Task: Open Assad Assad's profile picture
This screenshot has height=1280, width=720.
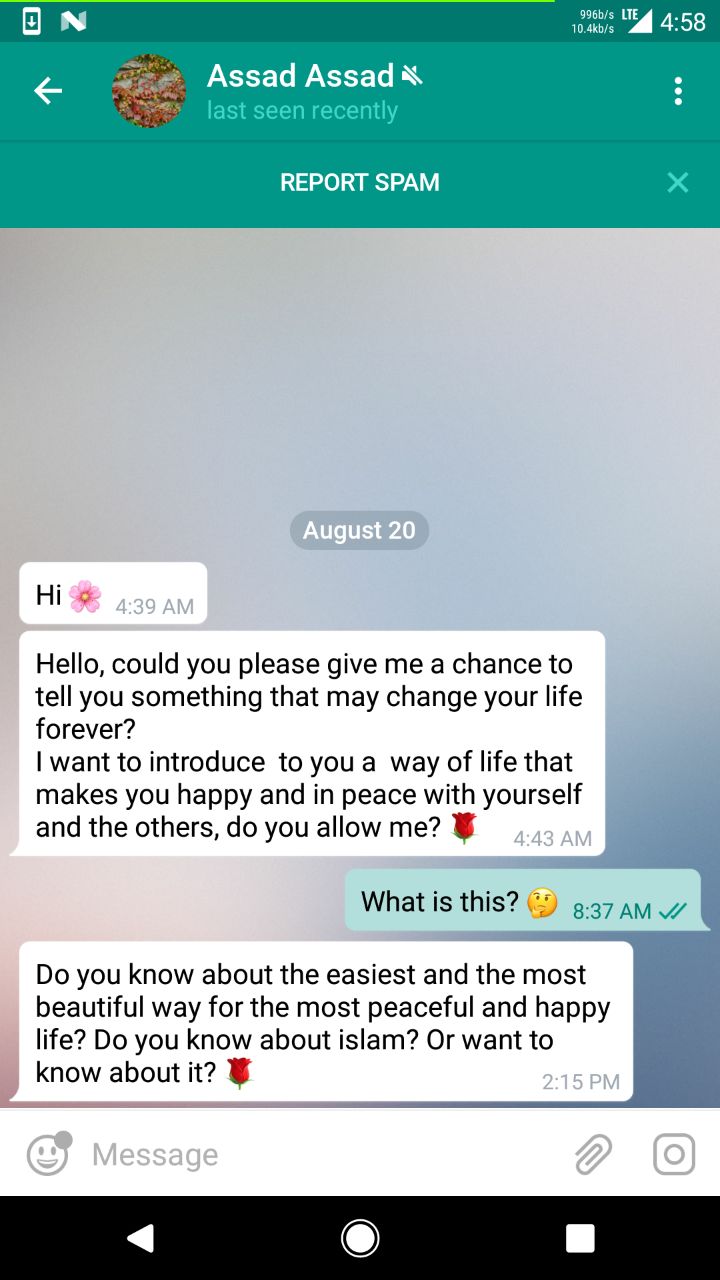Action: click(x=149, y=91)
